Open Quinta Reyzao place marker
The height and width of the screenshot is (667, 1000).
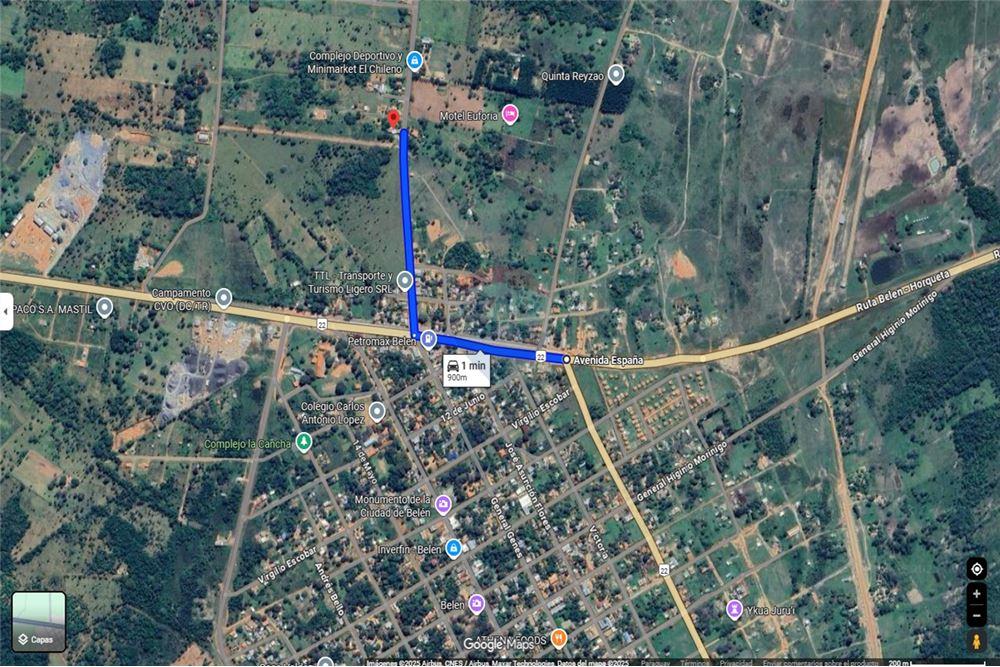point(616,73)
